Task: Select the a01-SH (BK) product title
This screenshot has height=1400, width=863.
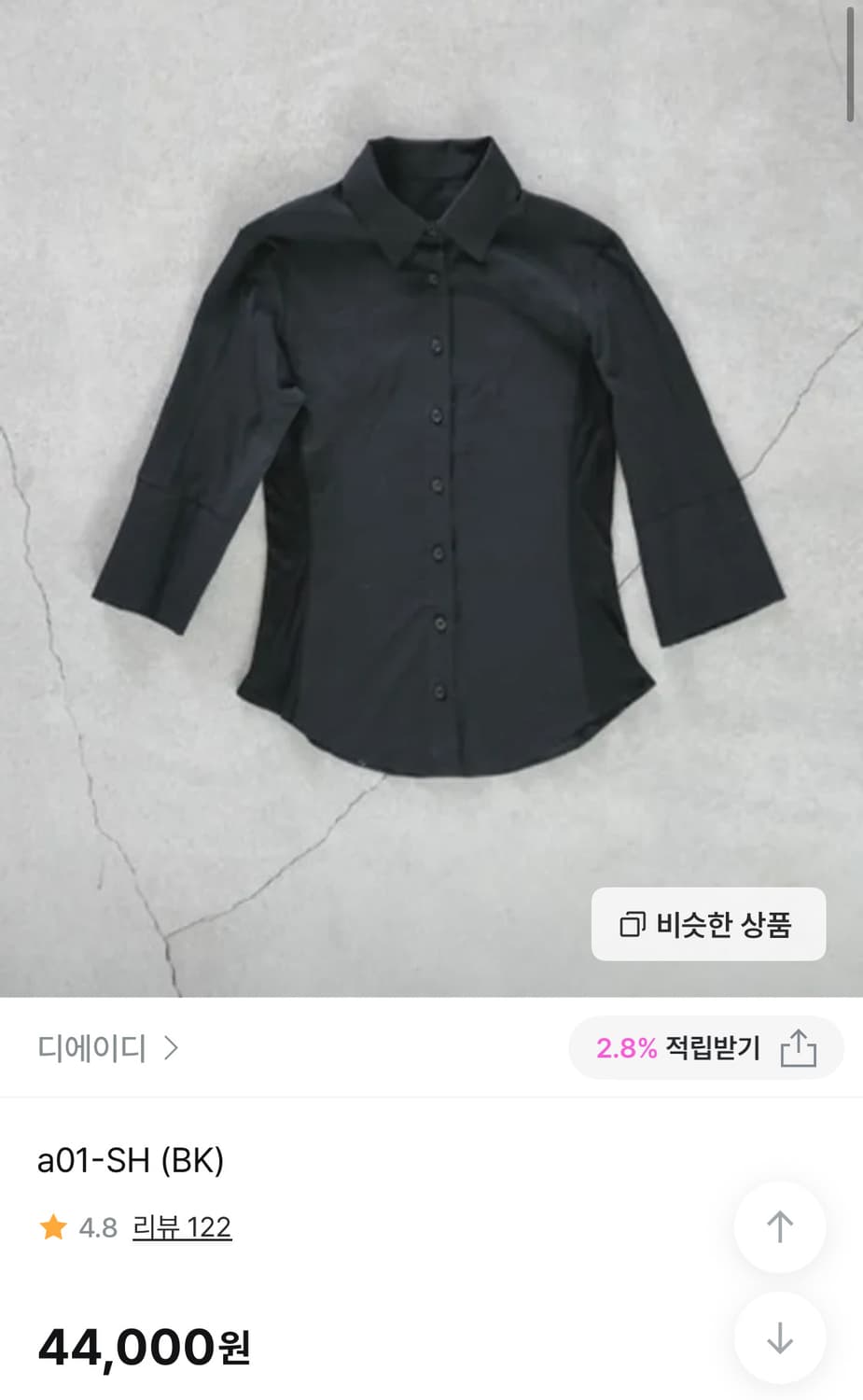Action: coord(131,1160)
